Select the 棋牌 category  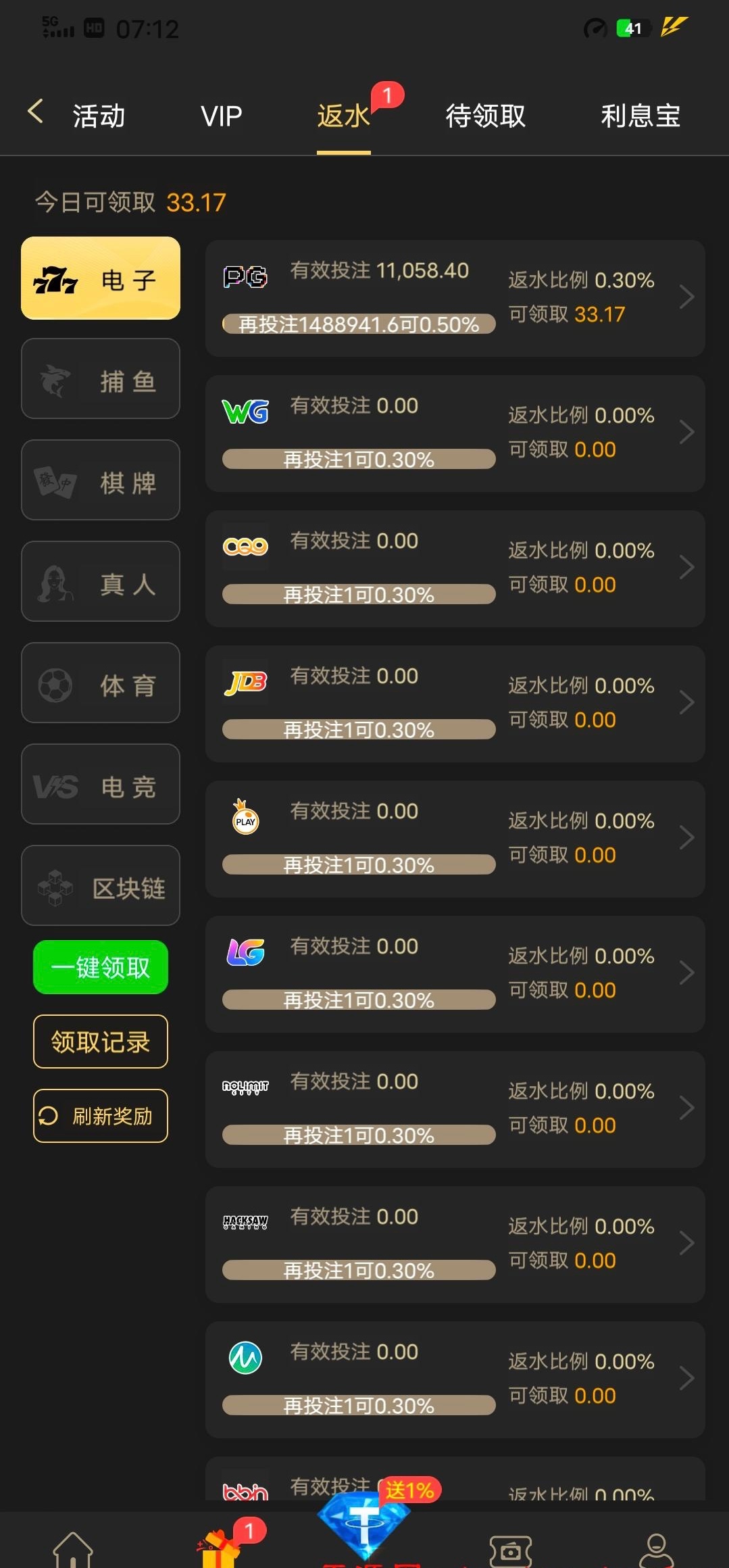(x=101, y=481)
